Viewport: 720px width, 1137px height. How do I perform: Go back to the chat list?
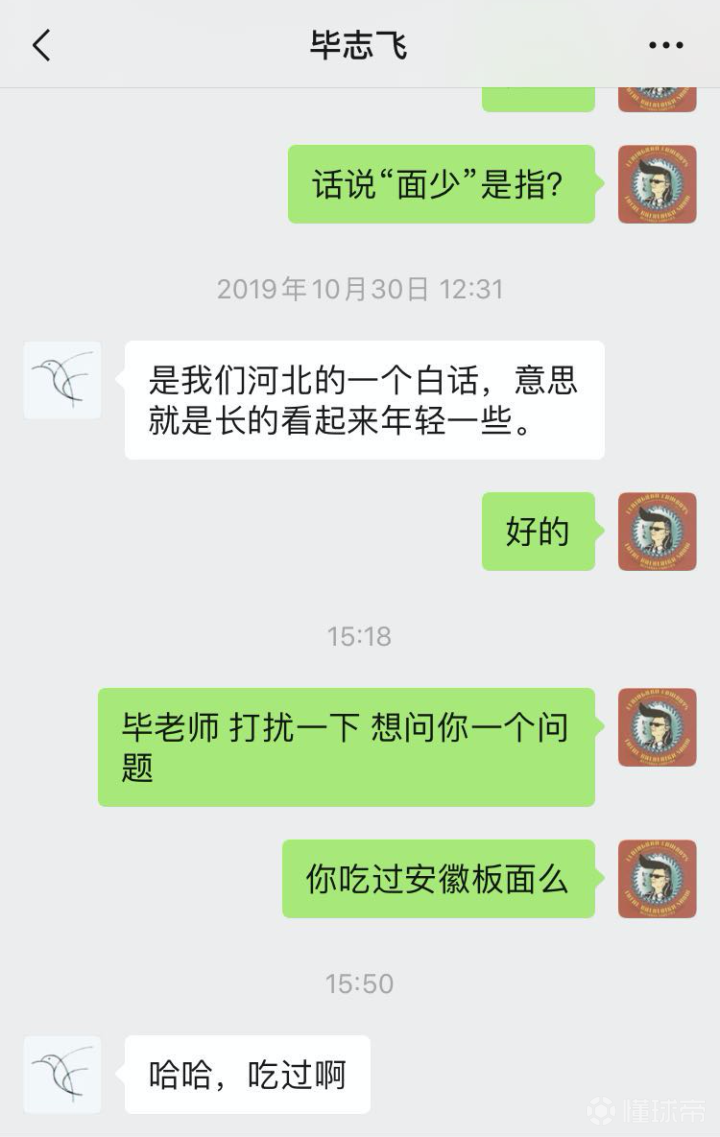point(41,46)
